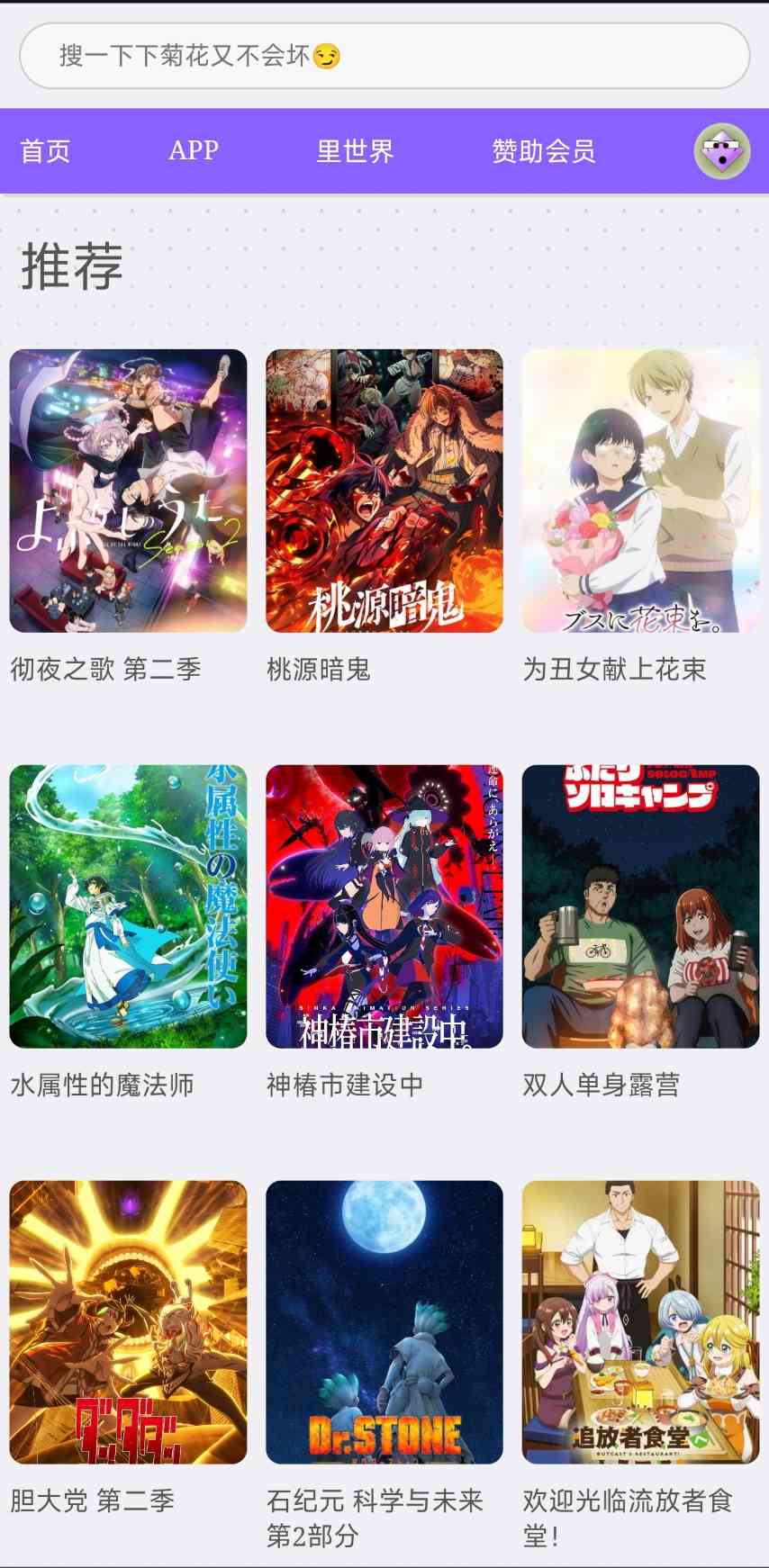Open the 赞助会员 page
This screenshot has height=1568, width=769.
(543, 151)
